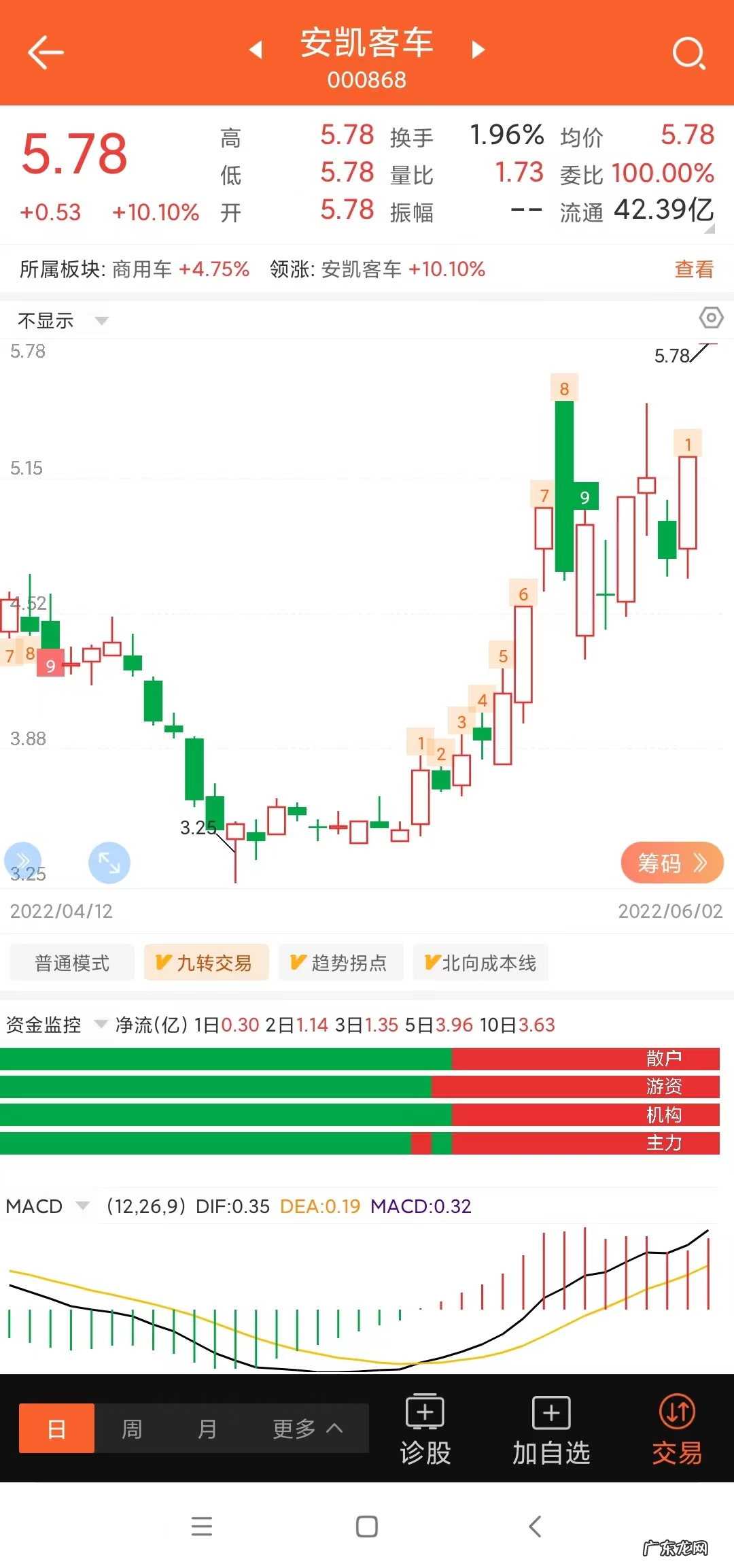734x1568 pixels.
Task: Go back using the header arrow
Action: (46, 52)
